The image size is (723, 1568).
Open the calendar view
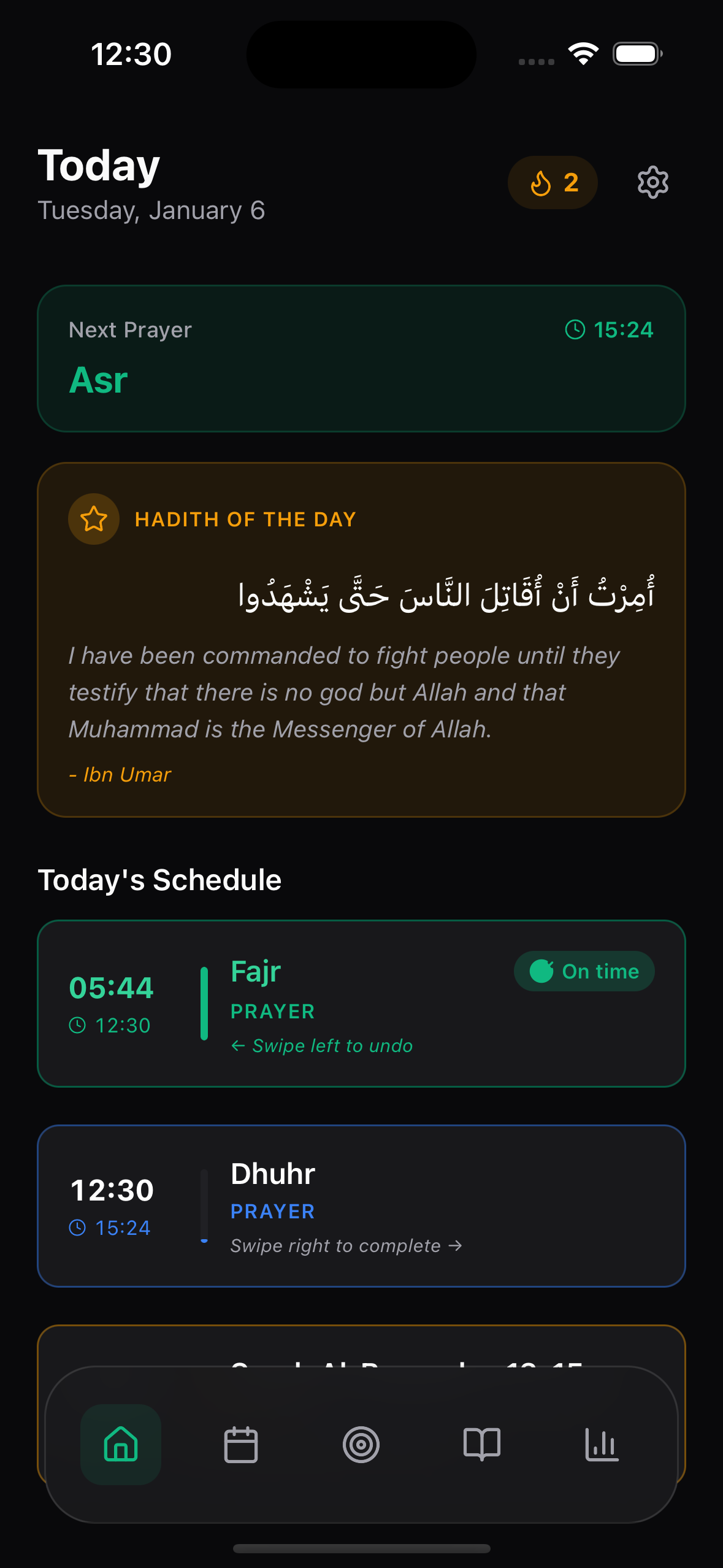tap(240, 1445)
